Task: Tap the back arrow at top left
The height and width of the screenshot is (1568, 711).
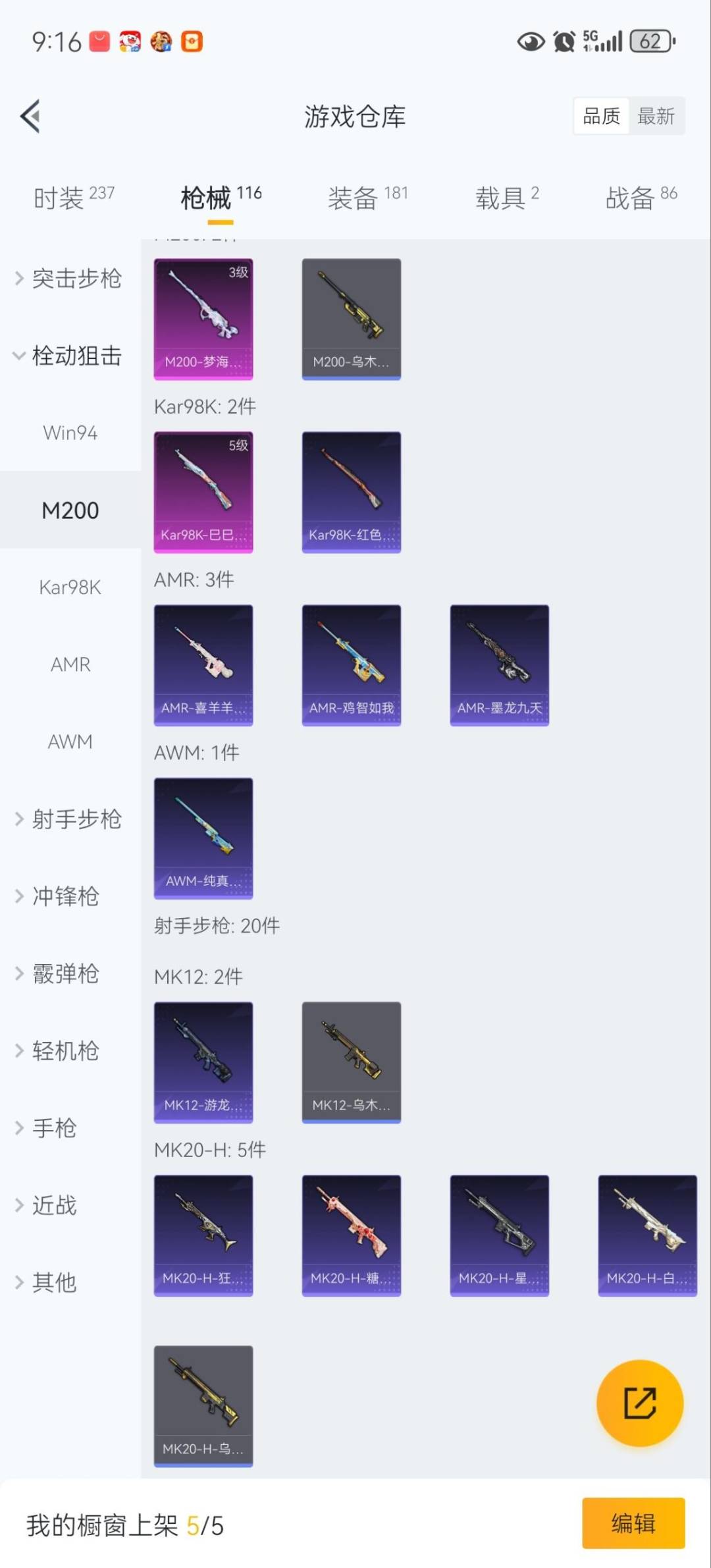Action: pyautogui.click(x=29, y=116)
